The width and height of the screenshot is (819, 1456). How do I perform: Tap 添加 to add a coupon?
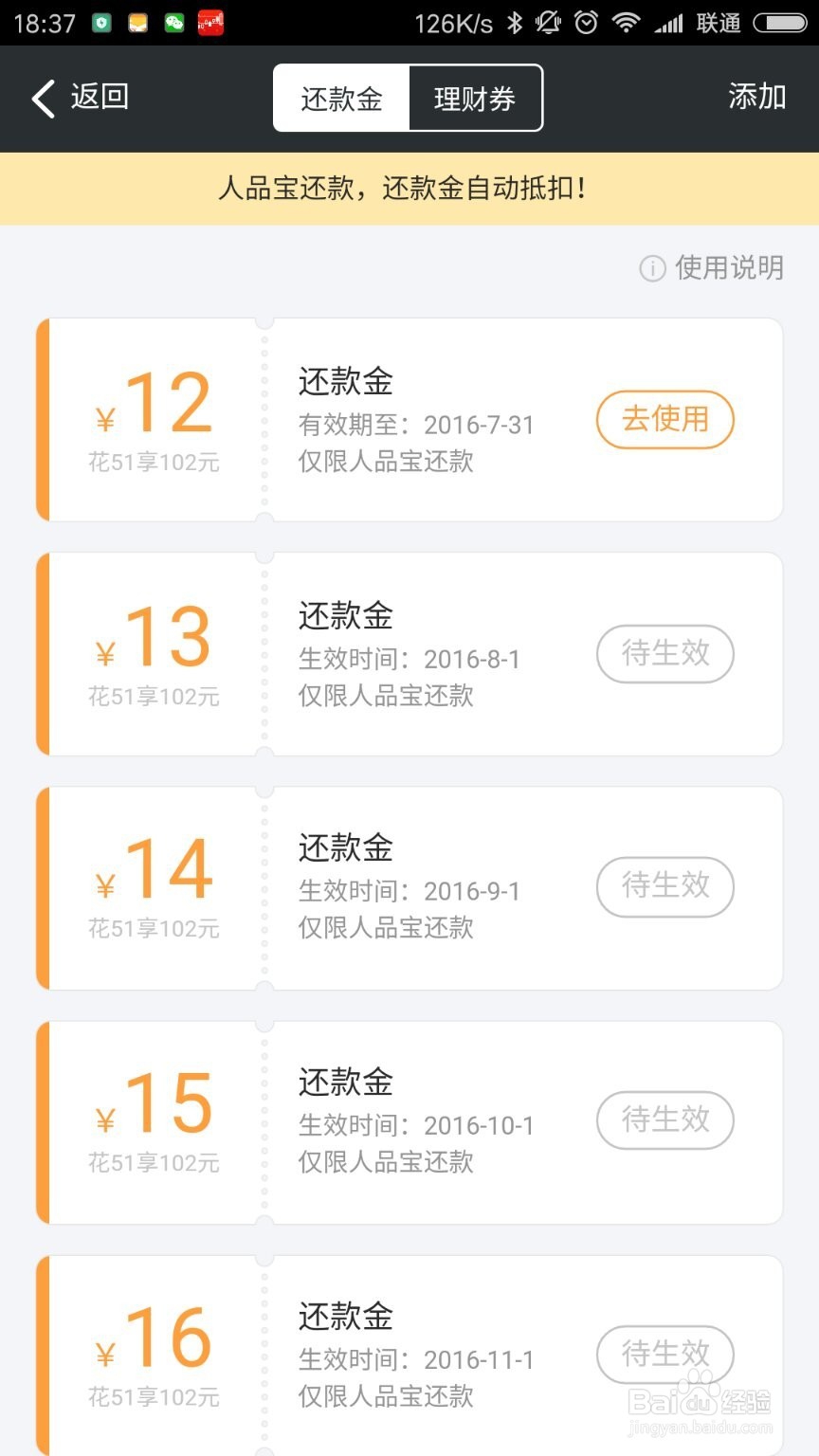[x=756, y=97]
